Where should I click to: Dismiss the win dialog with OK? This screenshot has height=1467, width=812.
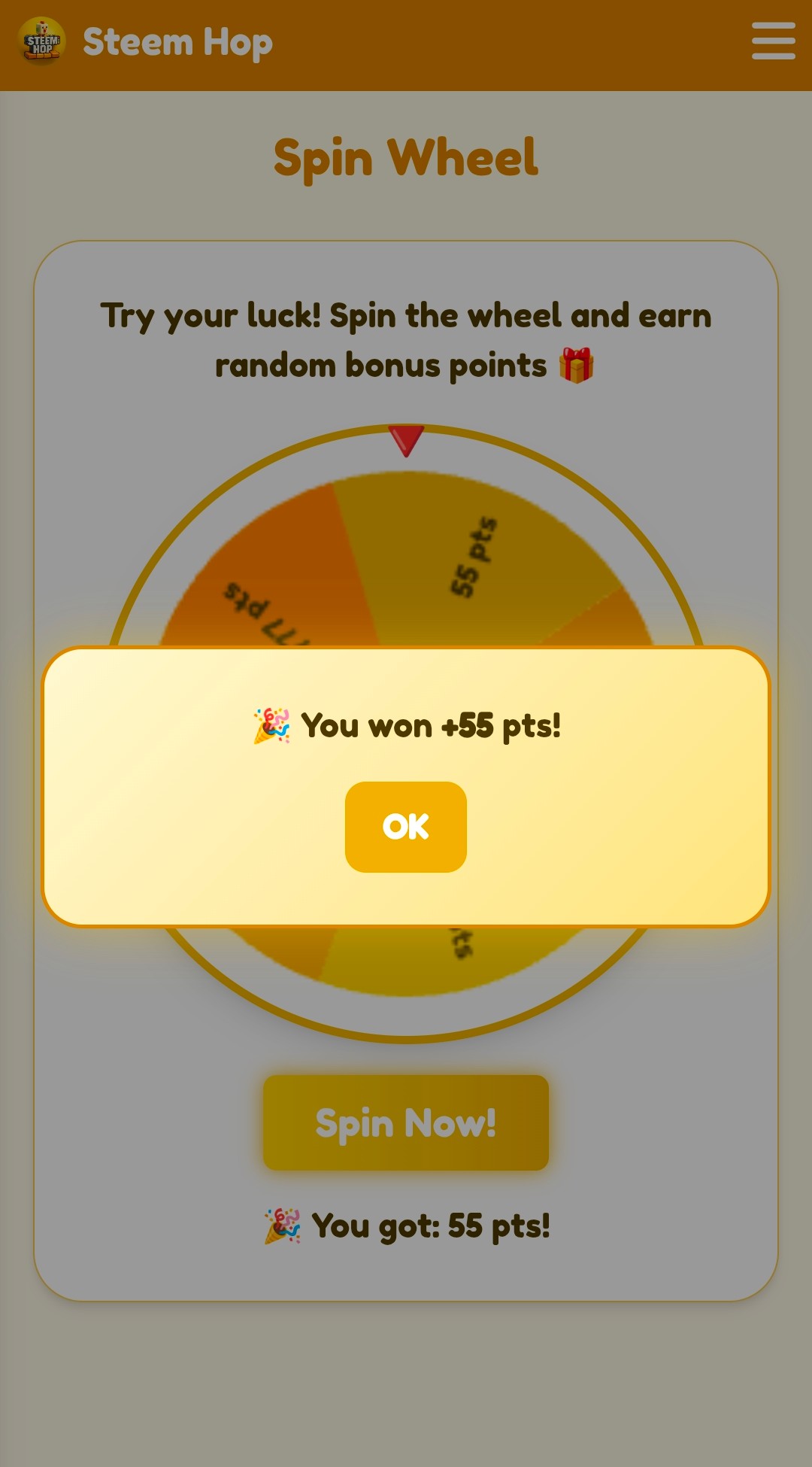[405, 827]
